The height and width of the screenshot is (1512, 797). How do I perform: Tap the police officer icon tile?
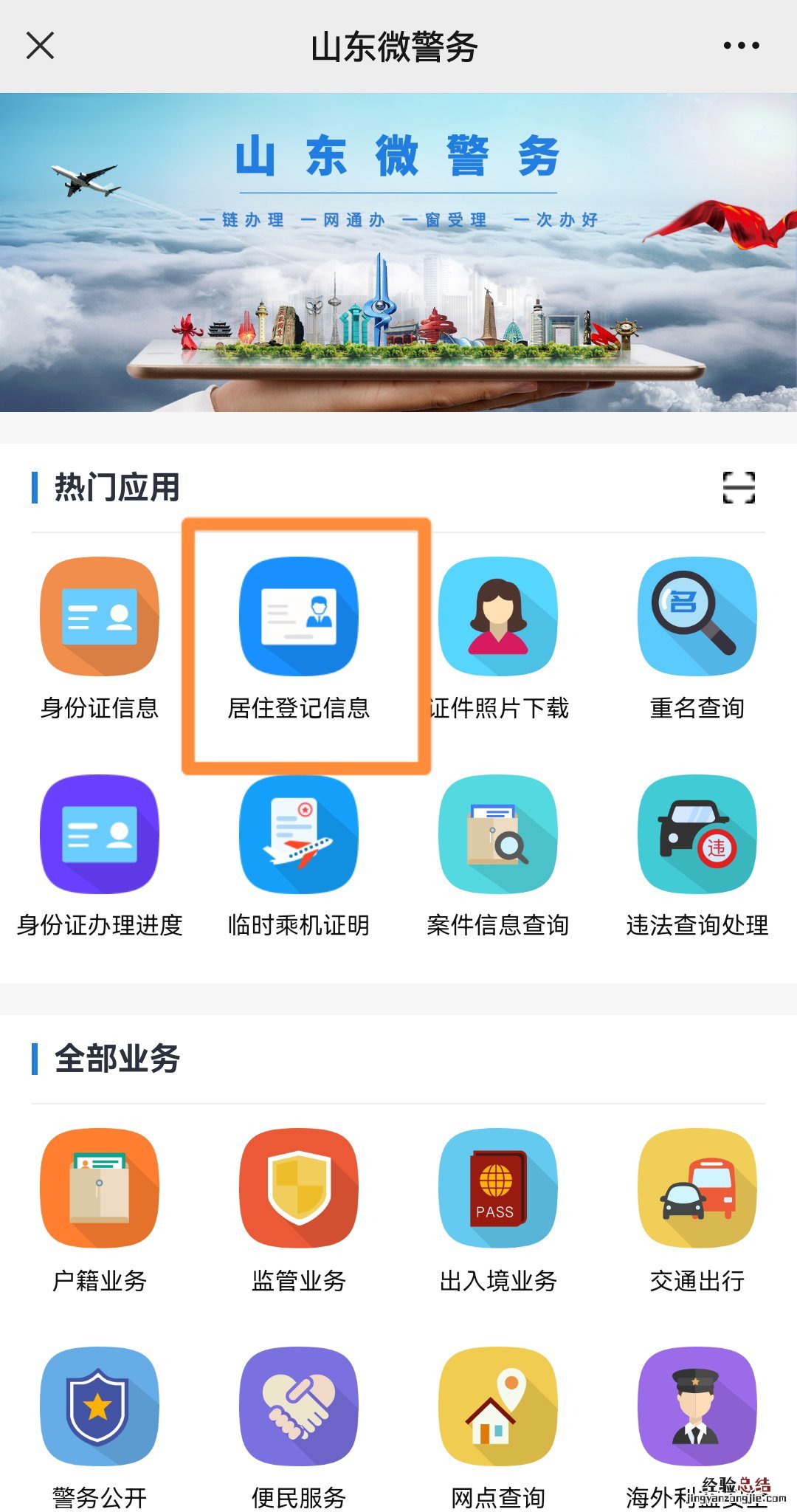(697, 1407)
